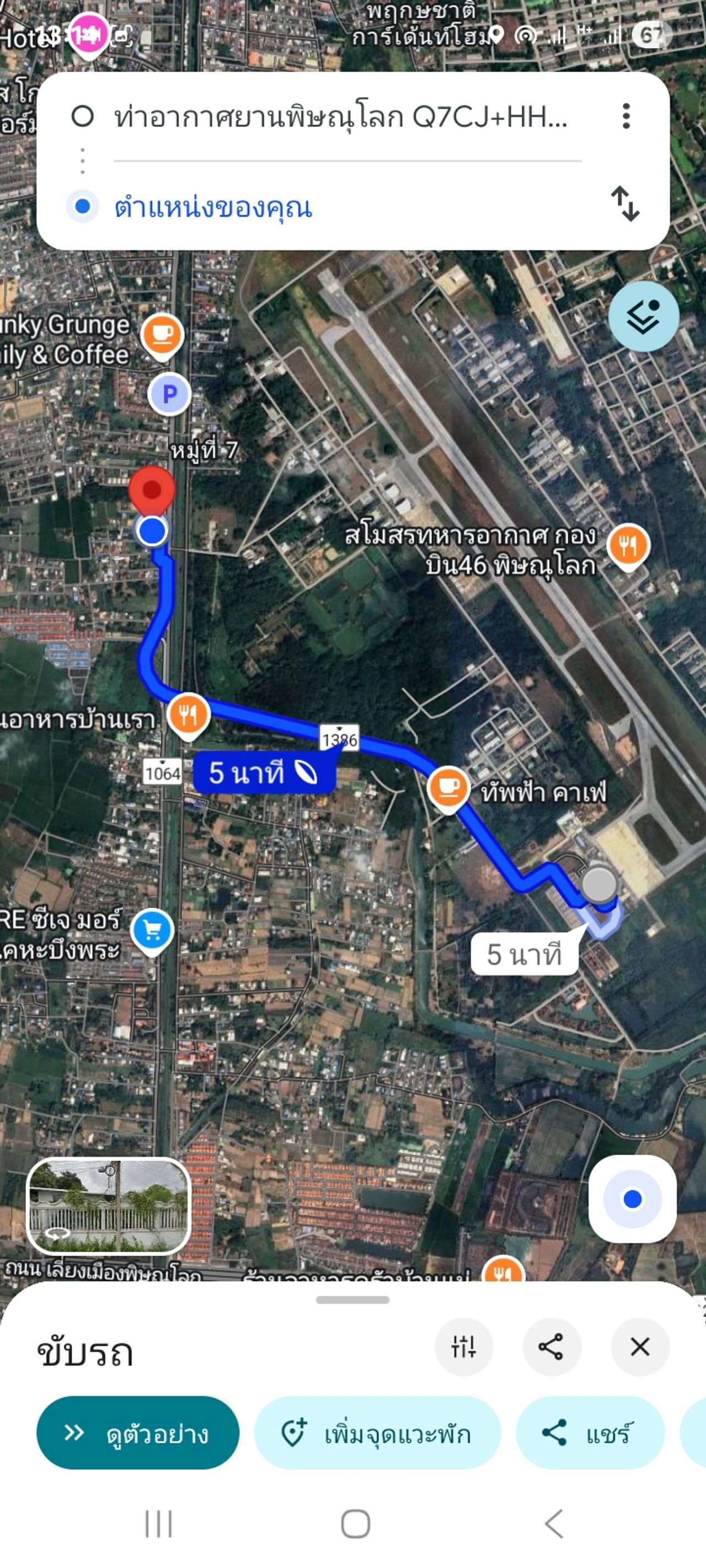Image resolution: width=706 pixels, height=1568 pixels.
Task: Select the alternate 5 นาที route label
Action: pos(524,954)
